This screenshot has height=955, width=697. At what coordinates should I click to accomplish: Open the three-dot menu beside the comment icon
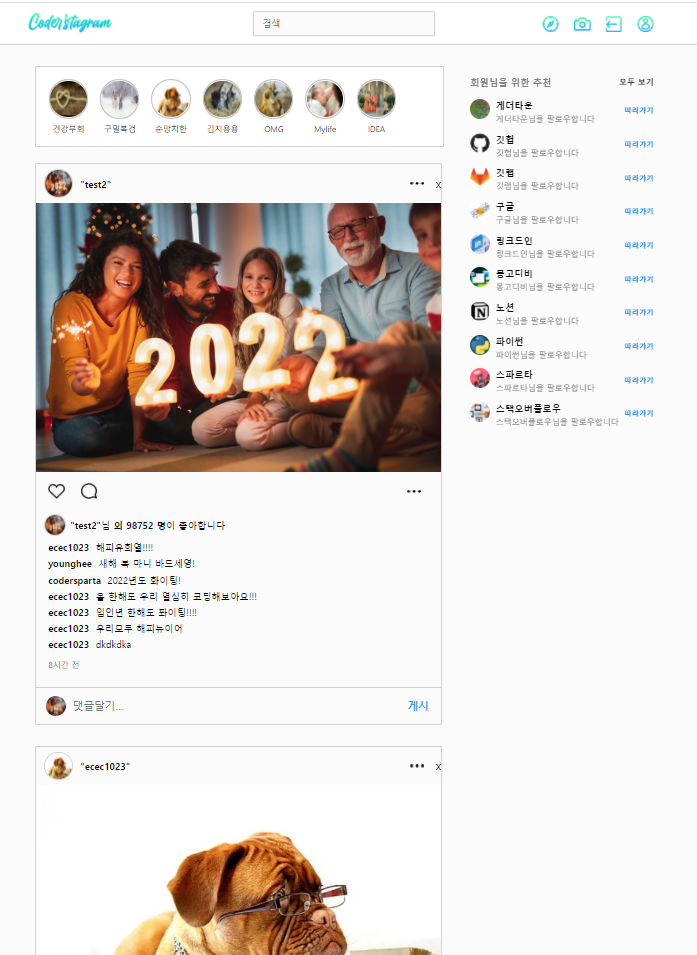pos(414,491)
